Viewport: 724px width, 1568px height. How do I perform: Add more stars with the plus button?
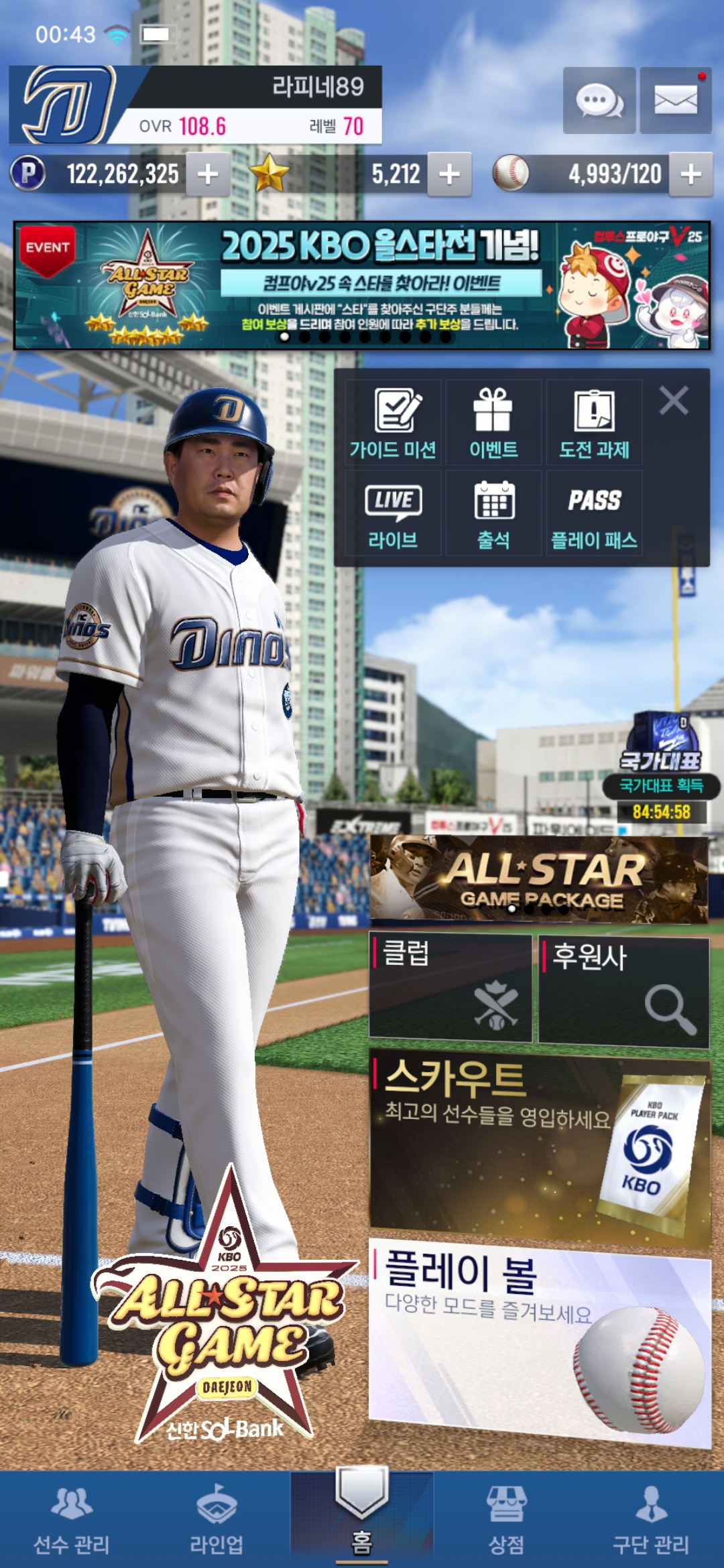(x=449, y=174)
